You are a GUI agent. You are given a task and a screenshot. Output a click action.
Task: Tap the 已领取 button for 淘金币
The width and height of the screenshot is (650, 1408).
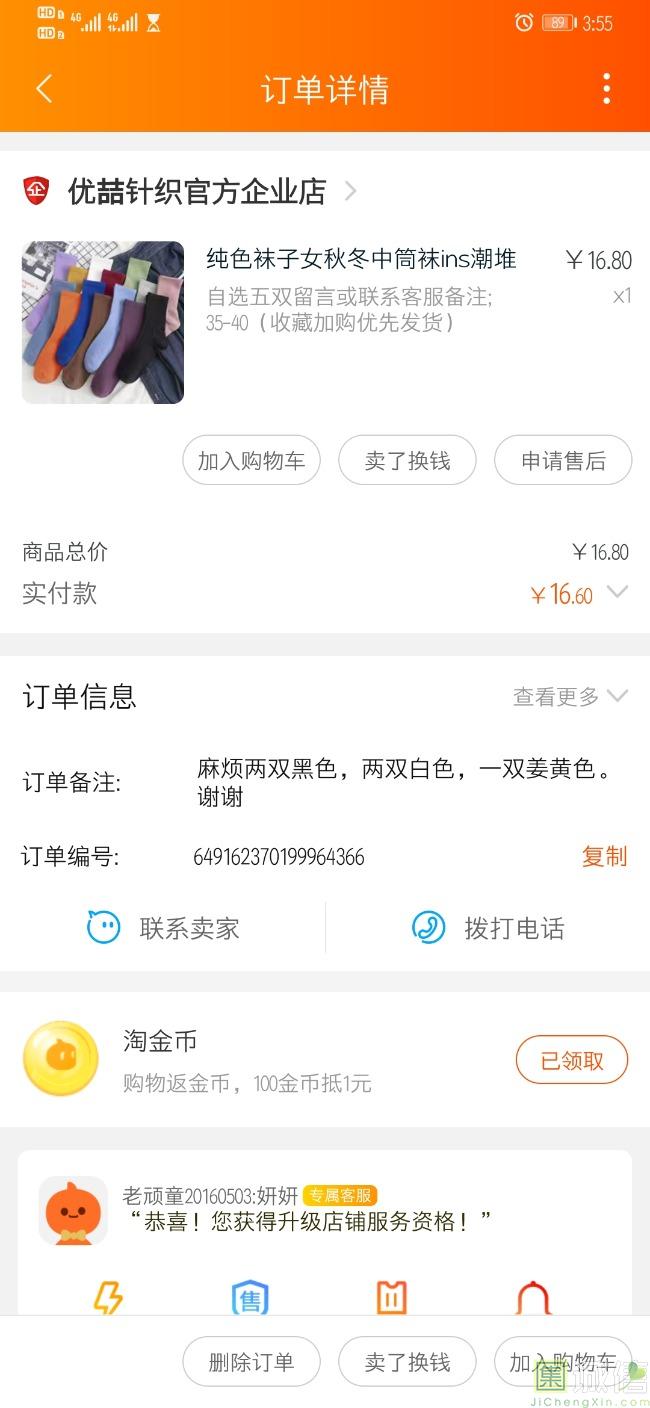tap(571, 1061)
